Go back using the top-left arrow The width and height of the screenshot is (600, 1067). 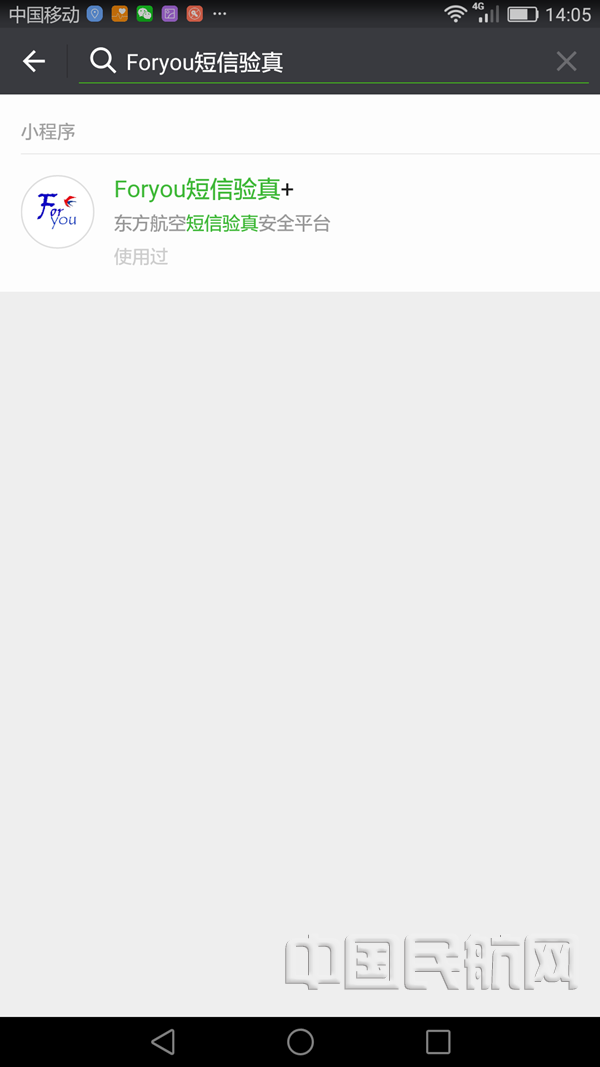[33, 61]
